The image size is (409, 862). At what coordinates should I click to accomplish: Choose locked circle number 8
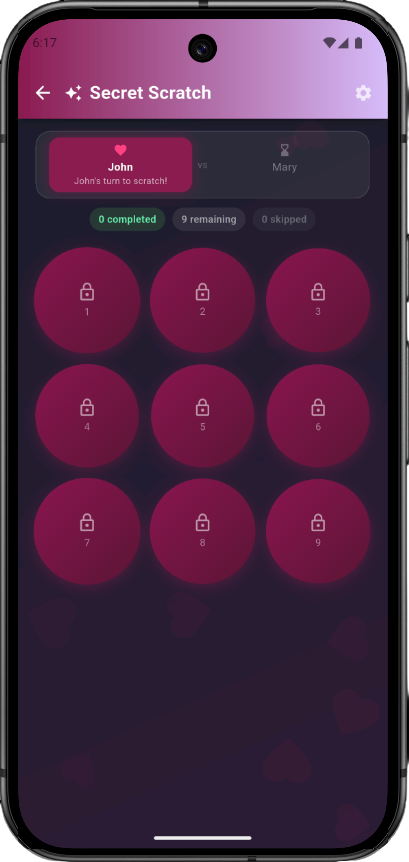[x=202, y=531]
